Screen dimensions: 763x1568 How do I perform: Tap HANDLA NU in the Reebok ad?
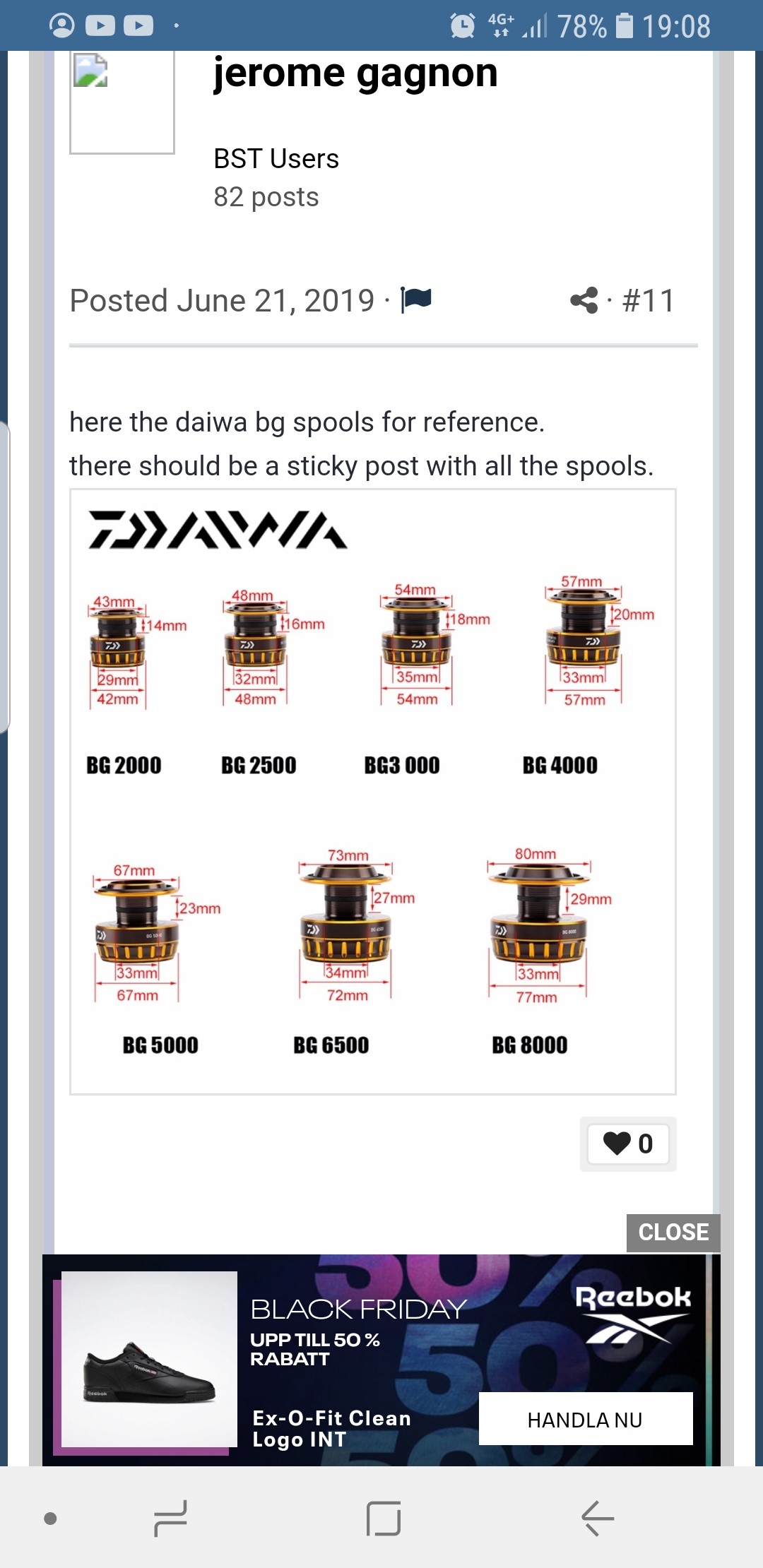[585, 1420]
